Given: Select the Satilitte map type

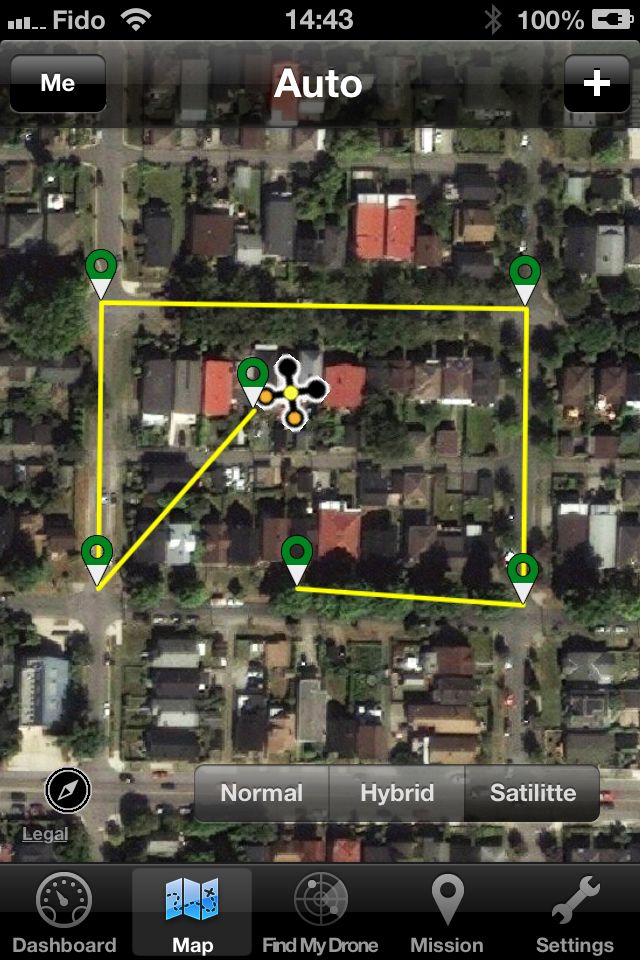Looking at the screenshot, I should click(x=532, y=793).
